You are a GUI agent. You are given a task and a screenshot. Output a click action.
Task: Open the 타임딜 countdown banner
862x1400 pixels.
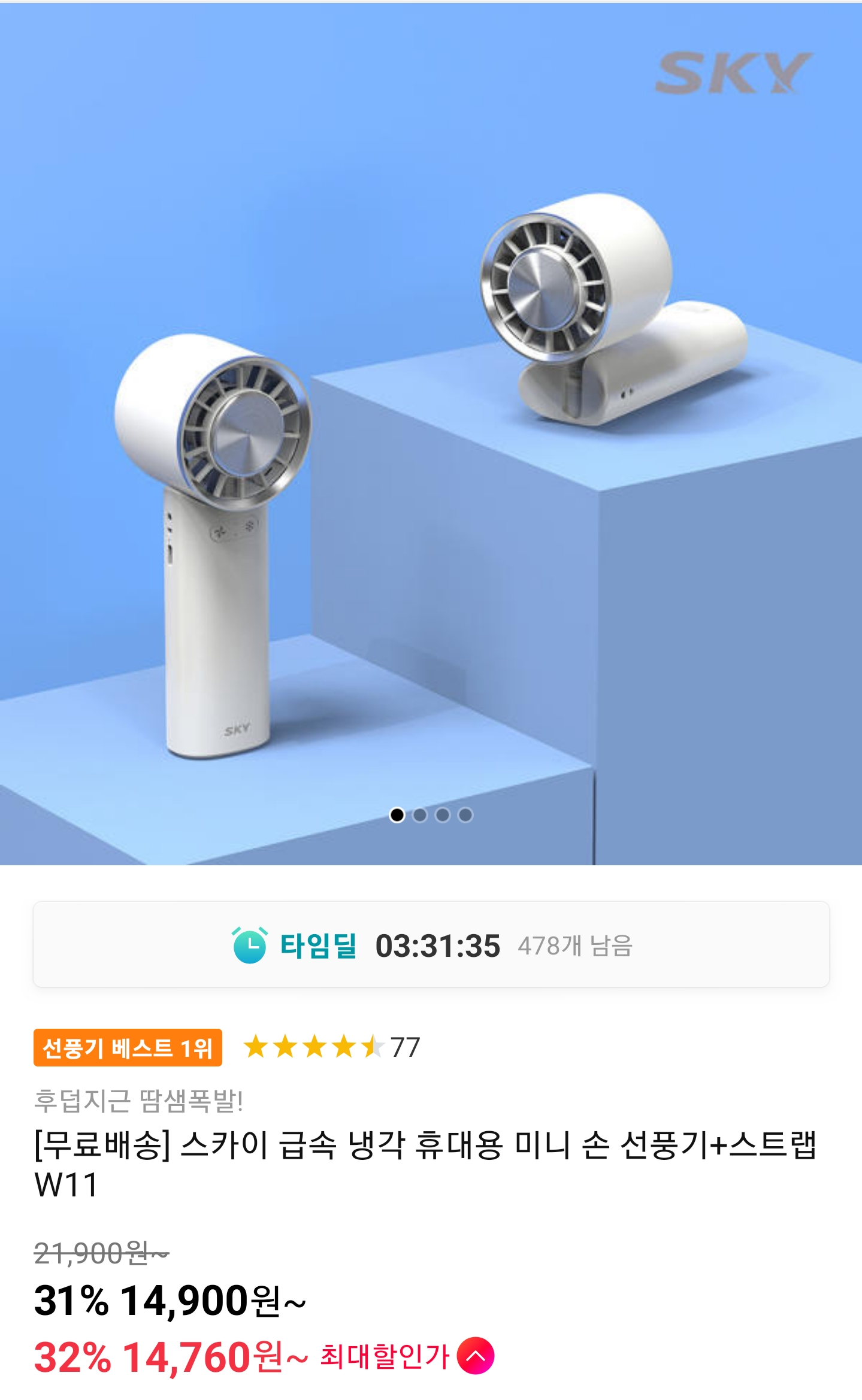(431, 945)
